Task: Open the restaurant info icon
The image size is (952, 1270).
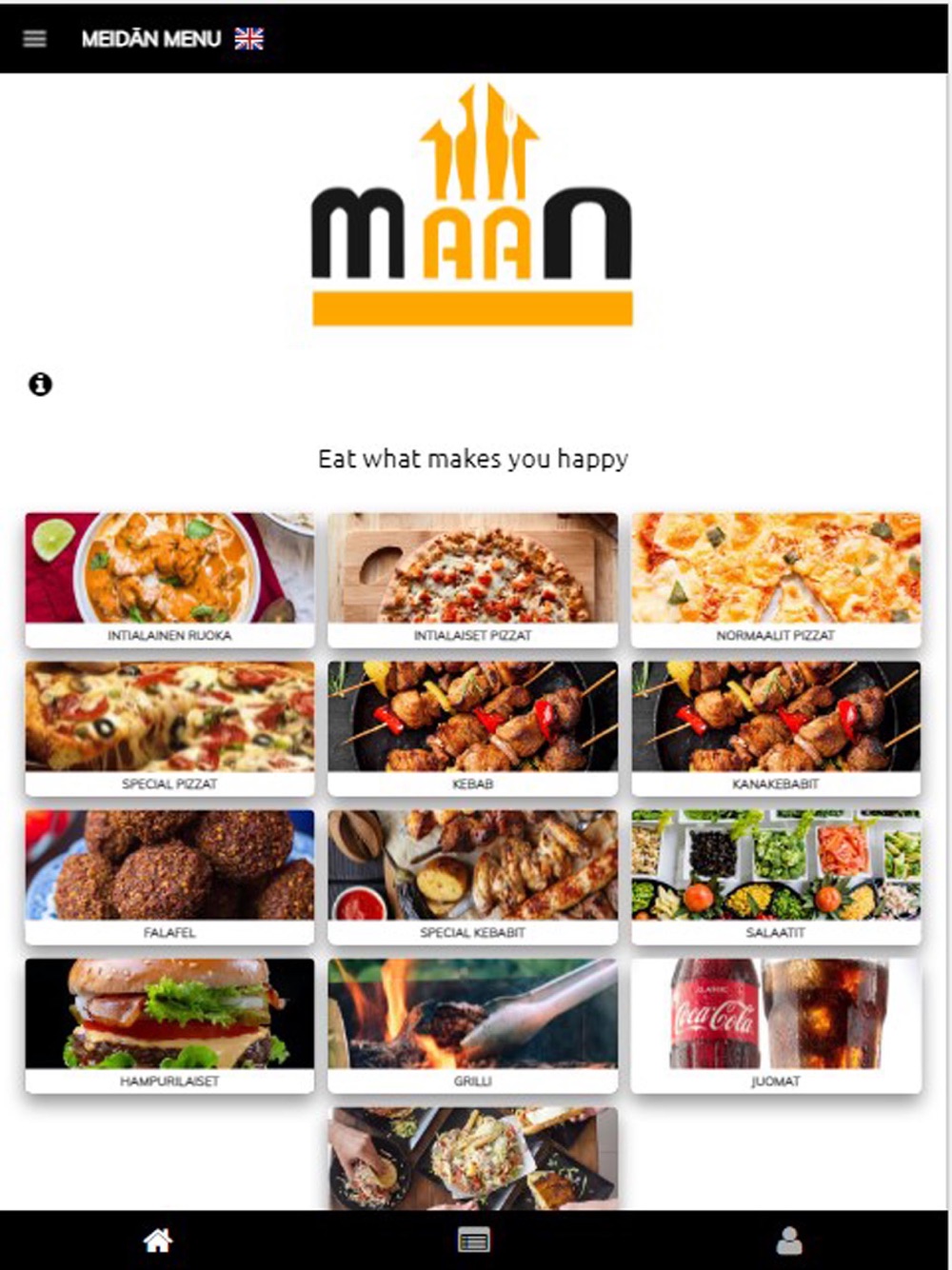Action: click(x=40, y=385)
